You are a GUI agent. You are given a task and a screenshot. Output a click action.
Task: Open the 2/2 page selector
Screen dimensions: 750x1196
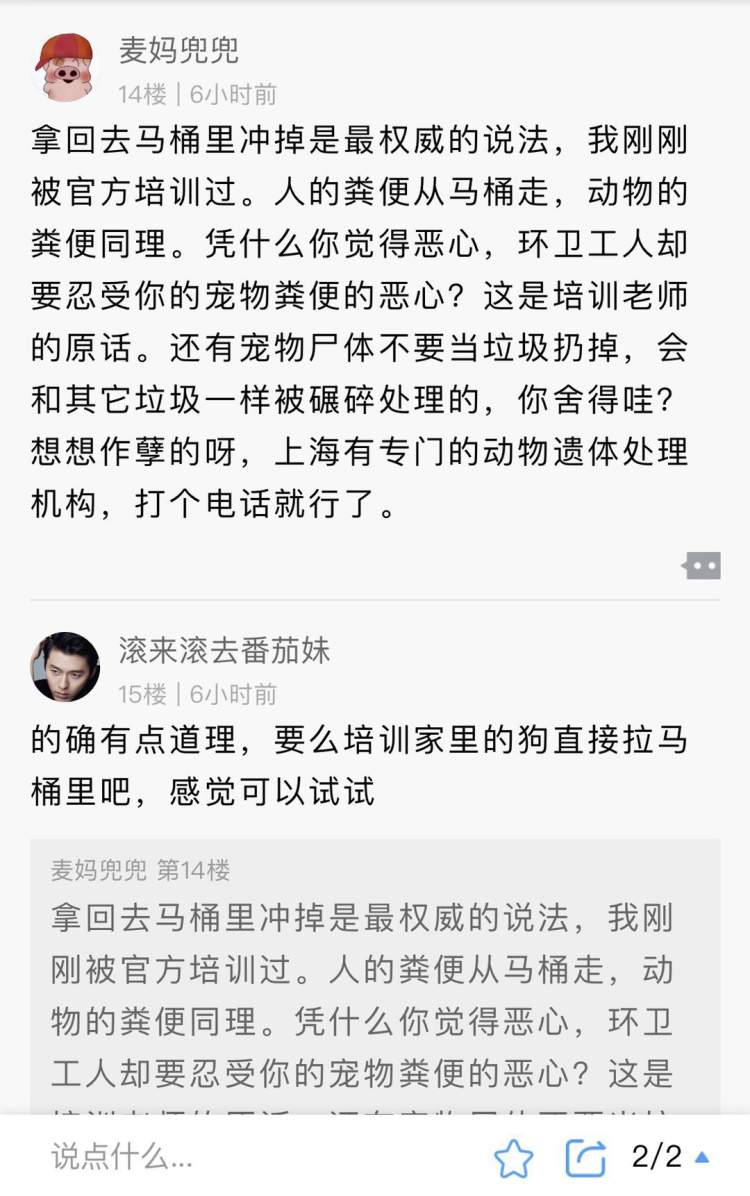[670, 1157]
